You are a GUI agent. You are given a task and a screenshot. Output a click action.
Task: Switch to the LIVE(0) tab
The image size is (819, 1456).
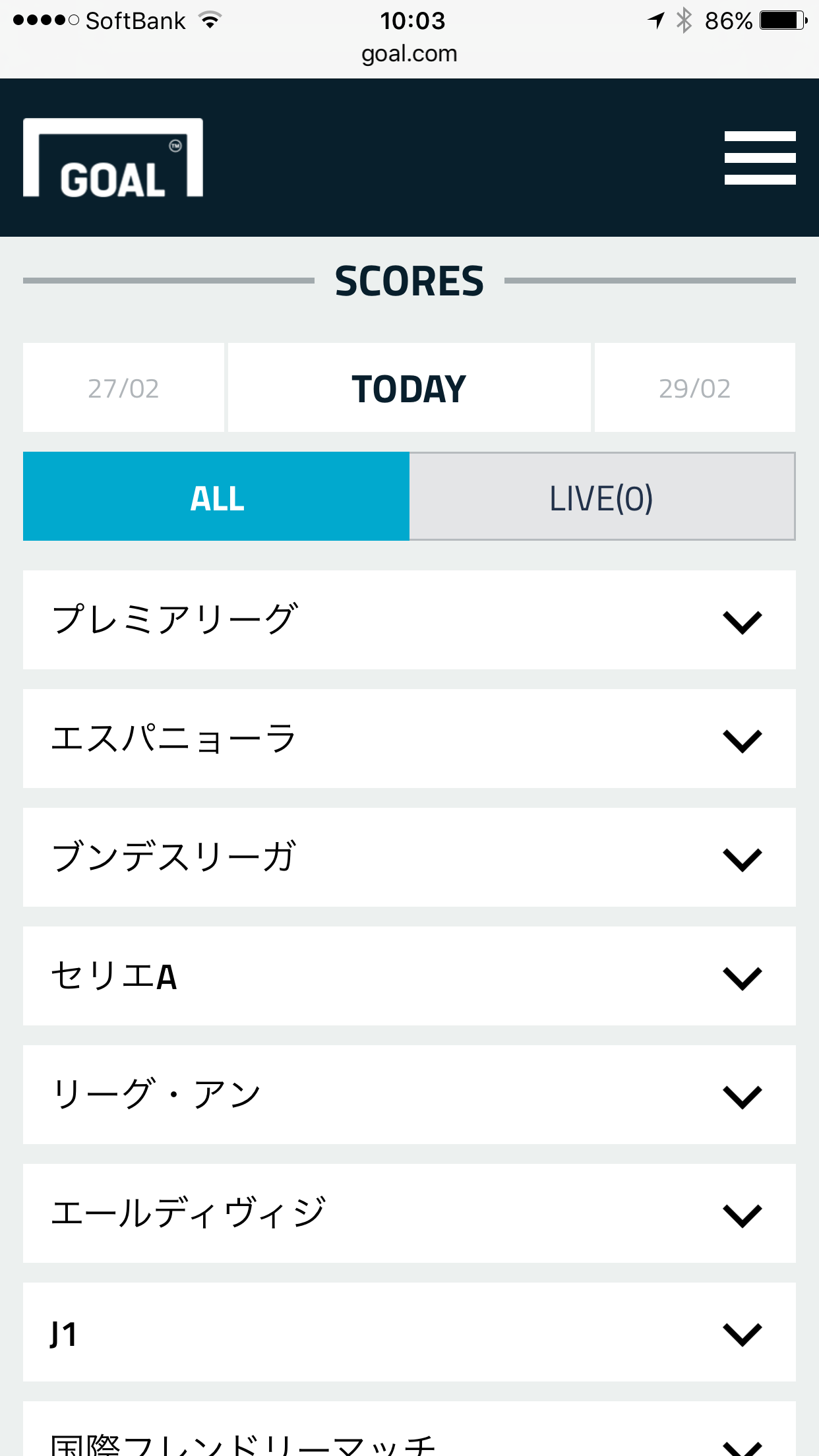pyautogui.click(x=601, y=497)
